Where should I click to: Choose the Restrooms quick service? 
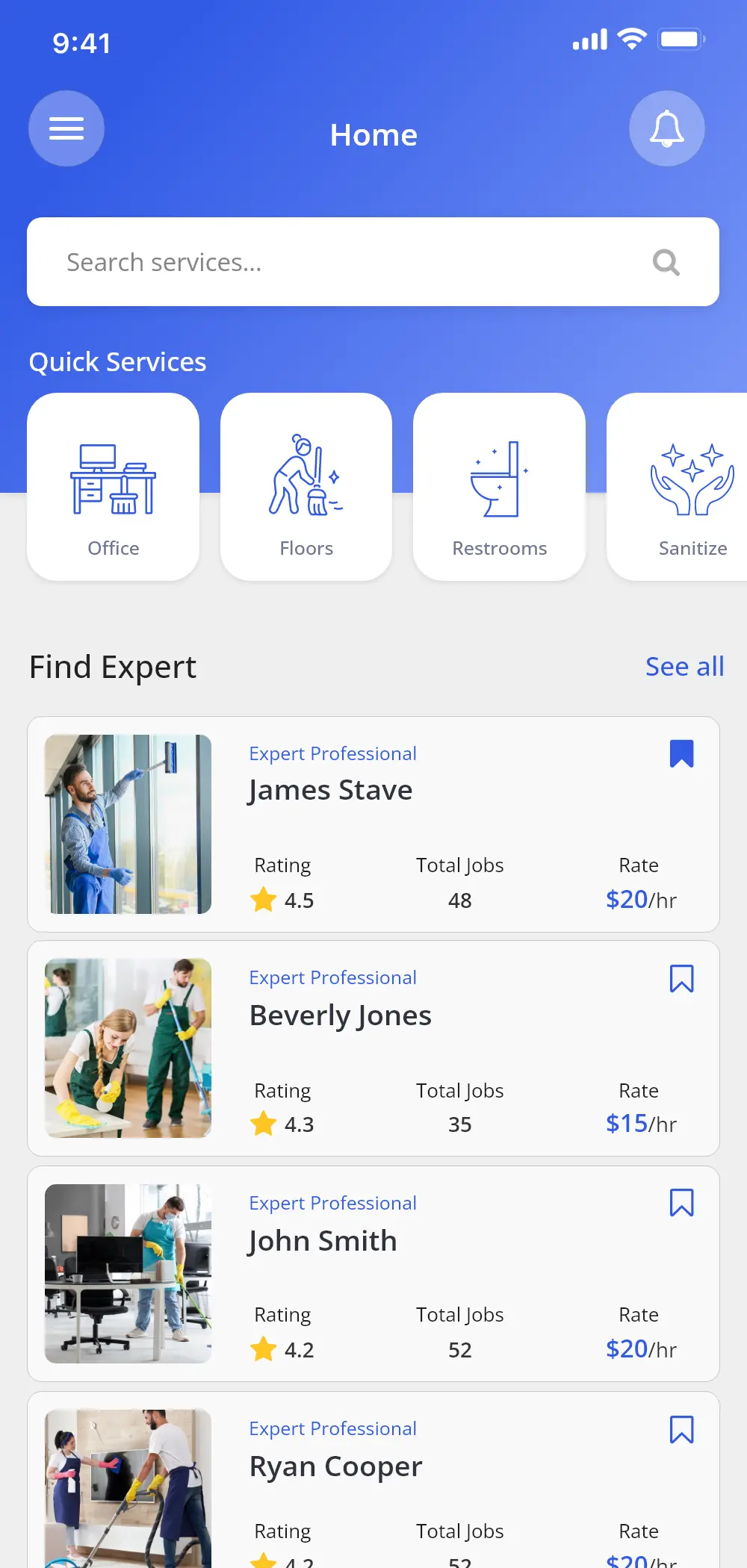(x=499, y=487)
